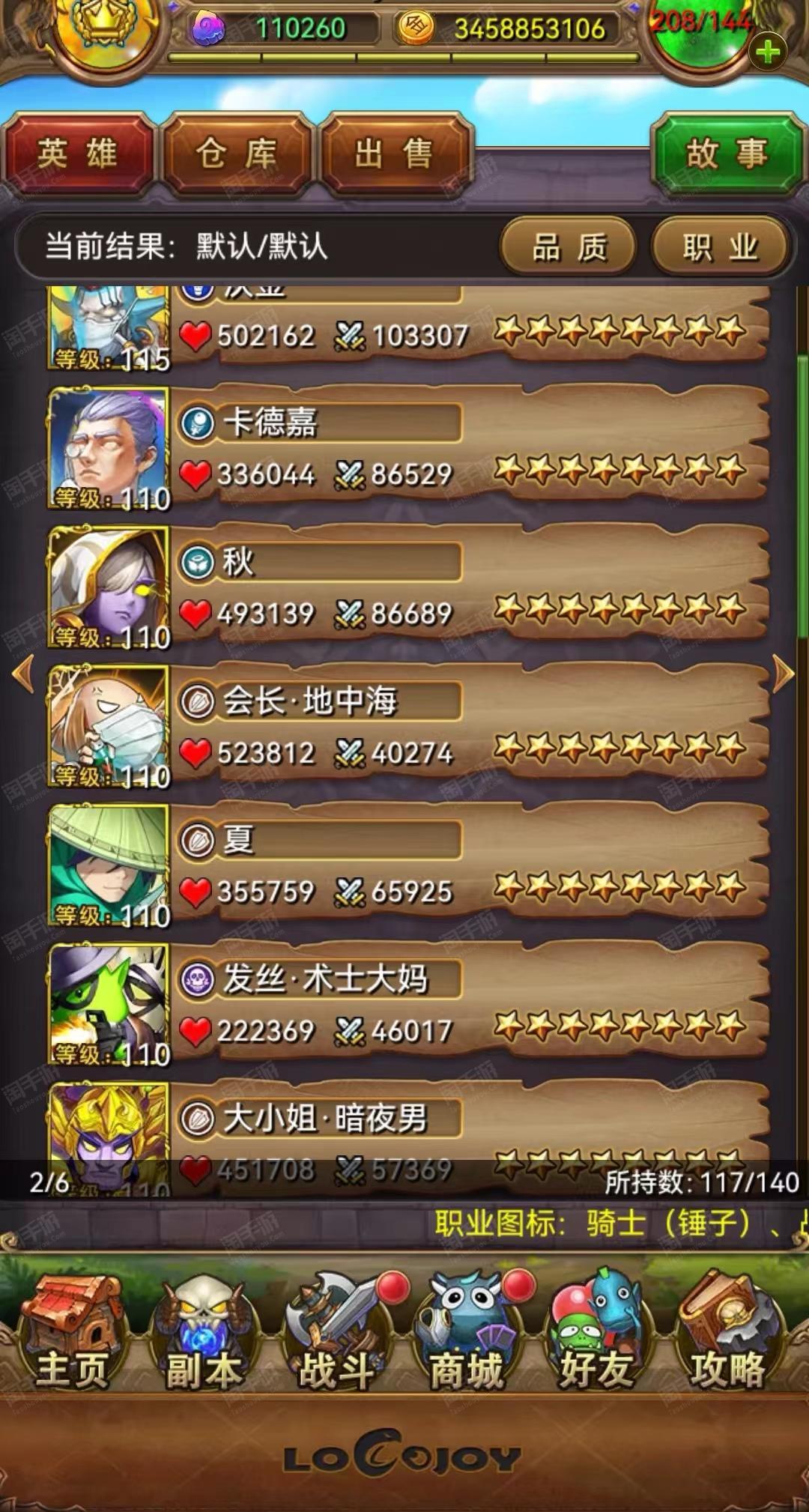
Task: Open the 故事 button
Action: click(x=726, y=154)
